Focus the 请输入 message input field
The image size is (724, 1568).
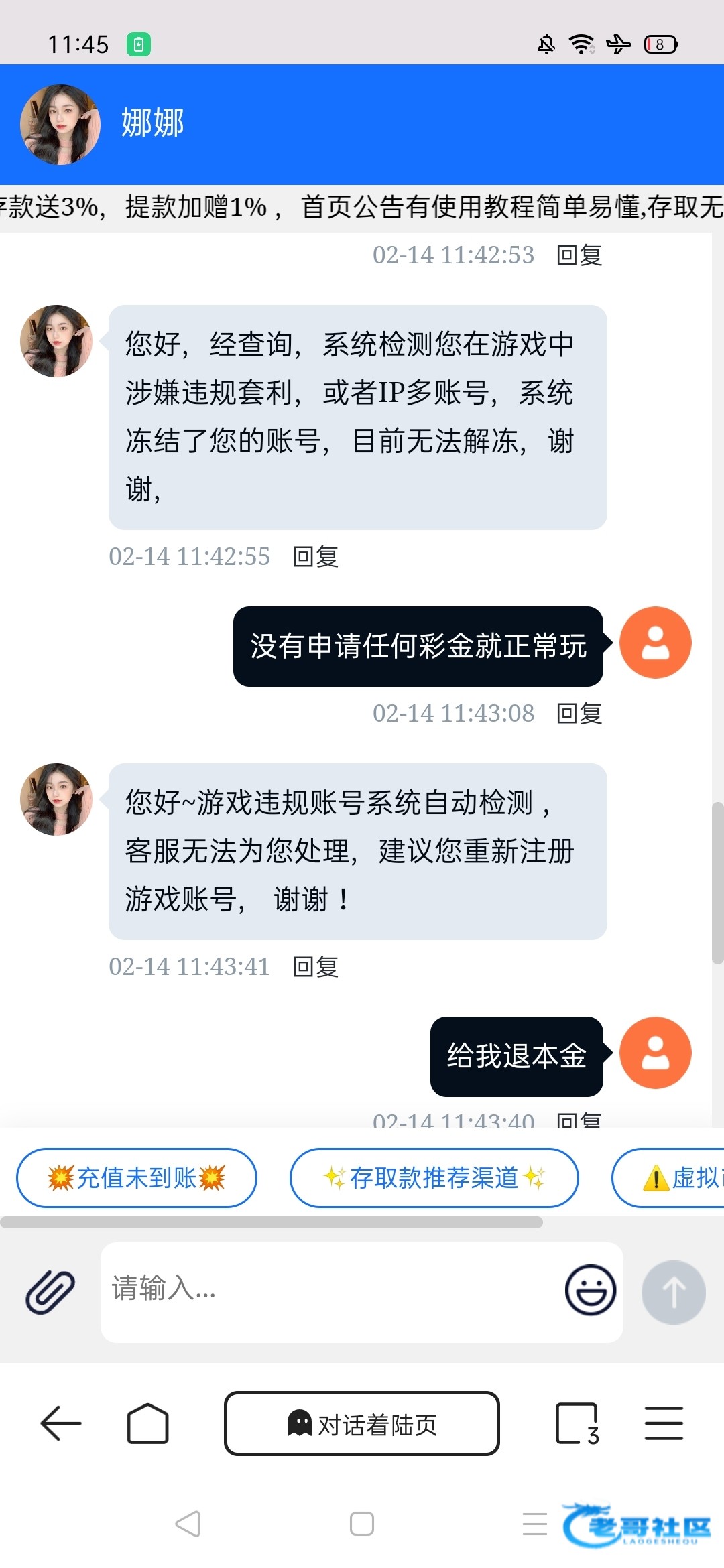pos(328,1290)
